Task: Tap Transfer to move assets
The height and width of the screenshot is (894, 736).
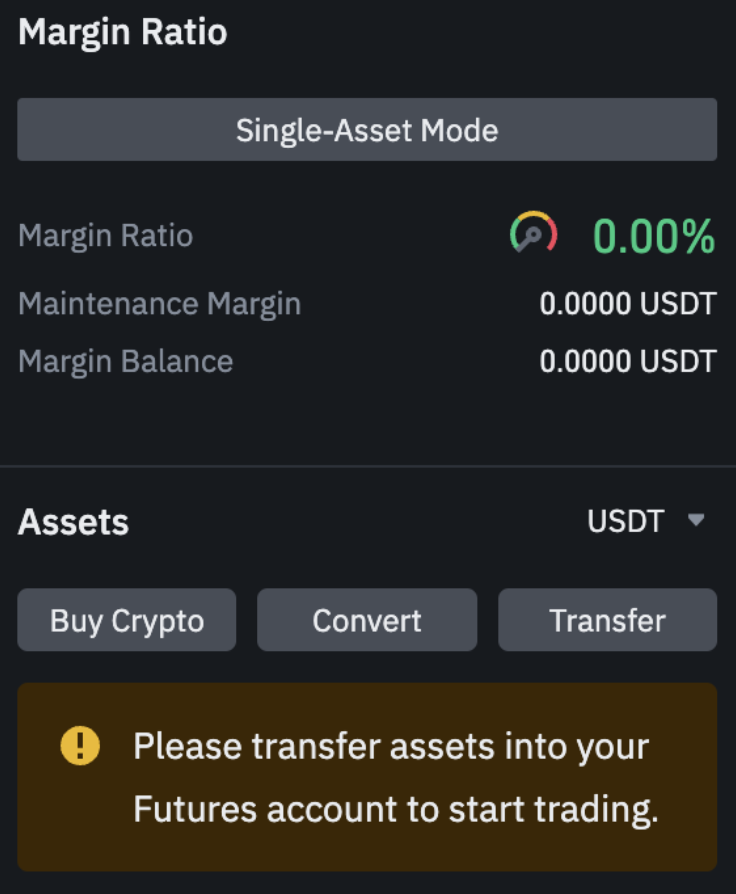Action: pyautogui.click(x=607, y=620)
